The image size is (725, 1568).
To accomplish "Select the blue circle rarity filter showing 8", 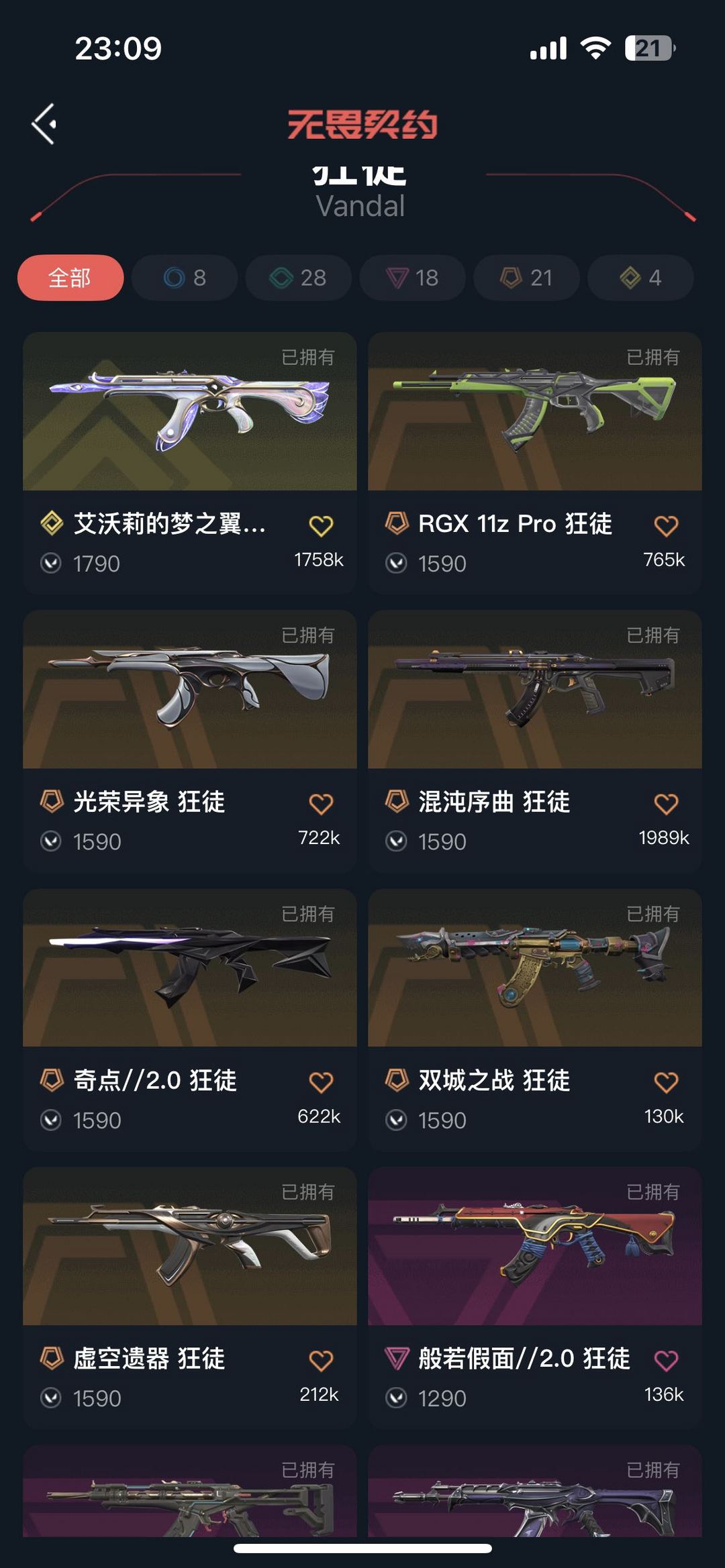I will [x=184, y=278].
